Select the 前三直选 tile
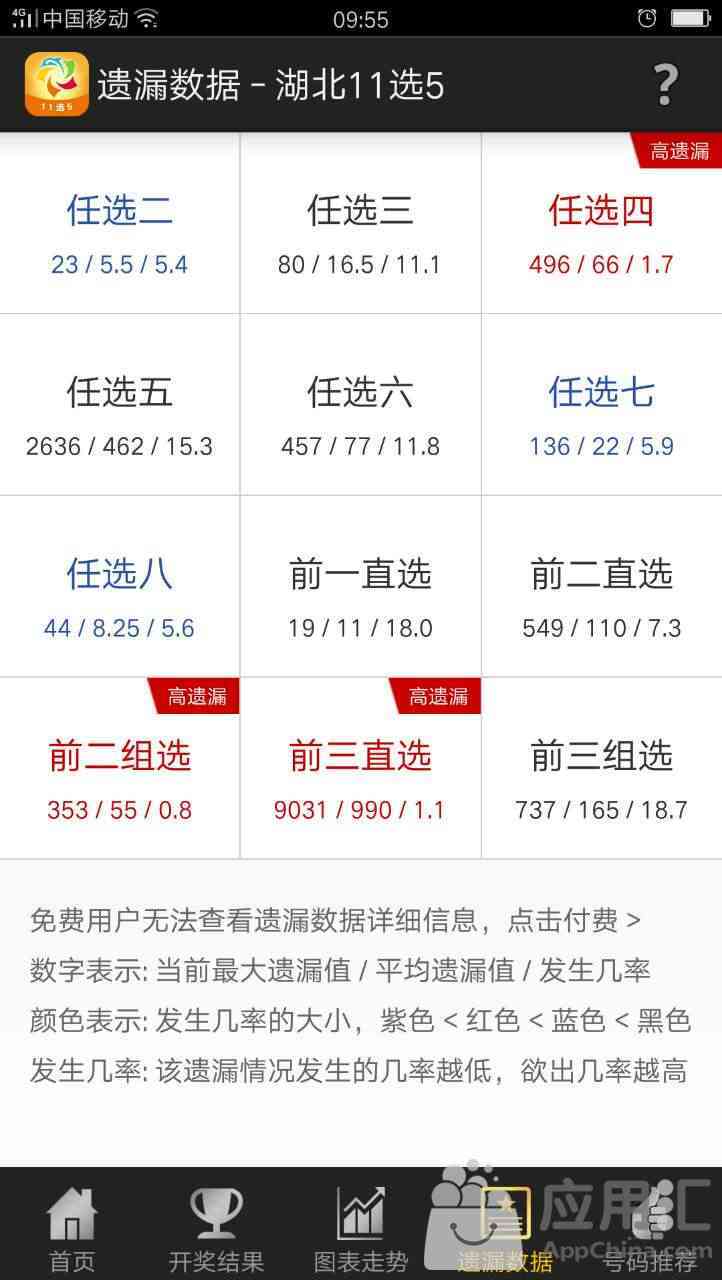Viewport: 722px width, 1280px height. [360, 768]
